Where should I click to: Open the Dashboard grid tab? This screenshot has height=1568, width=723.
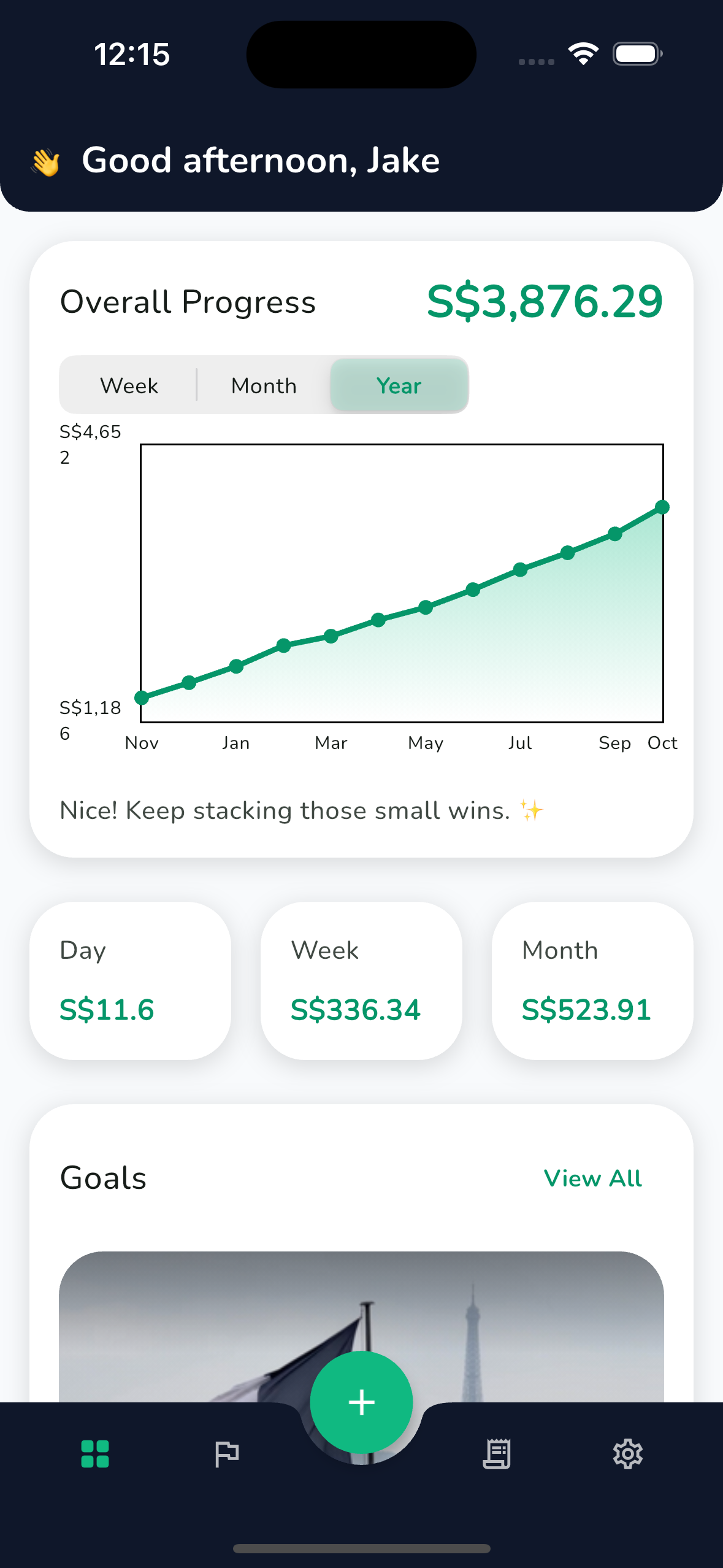96,1454
